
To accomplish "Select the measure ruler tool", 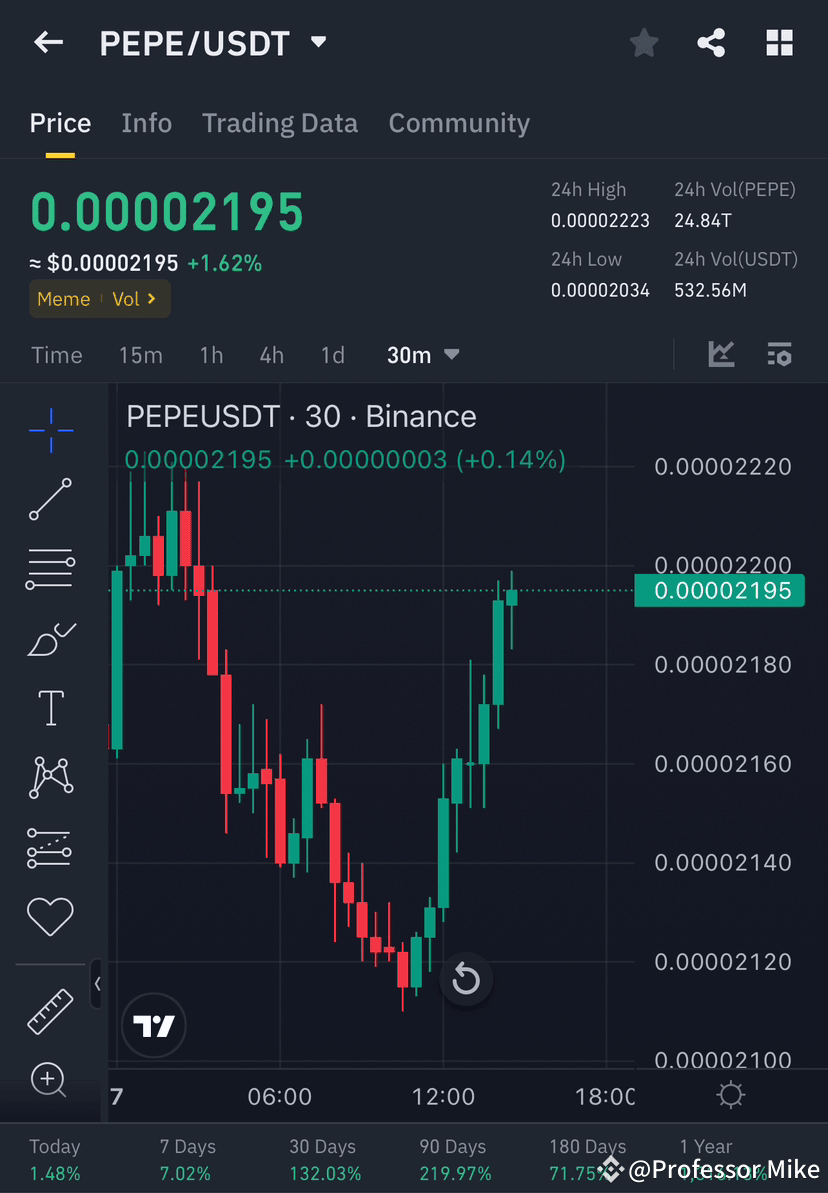I will coord(50,1010).
